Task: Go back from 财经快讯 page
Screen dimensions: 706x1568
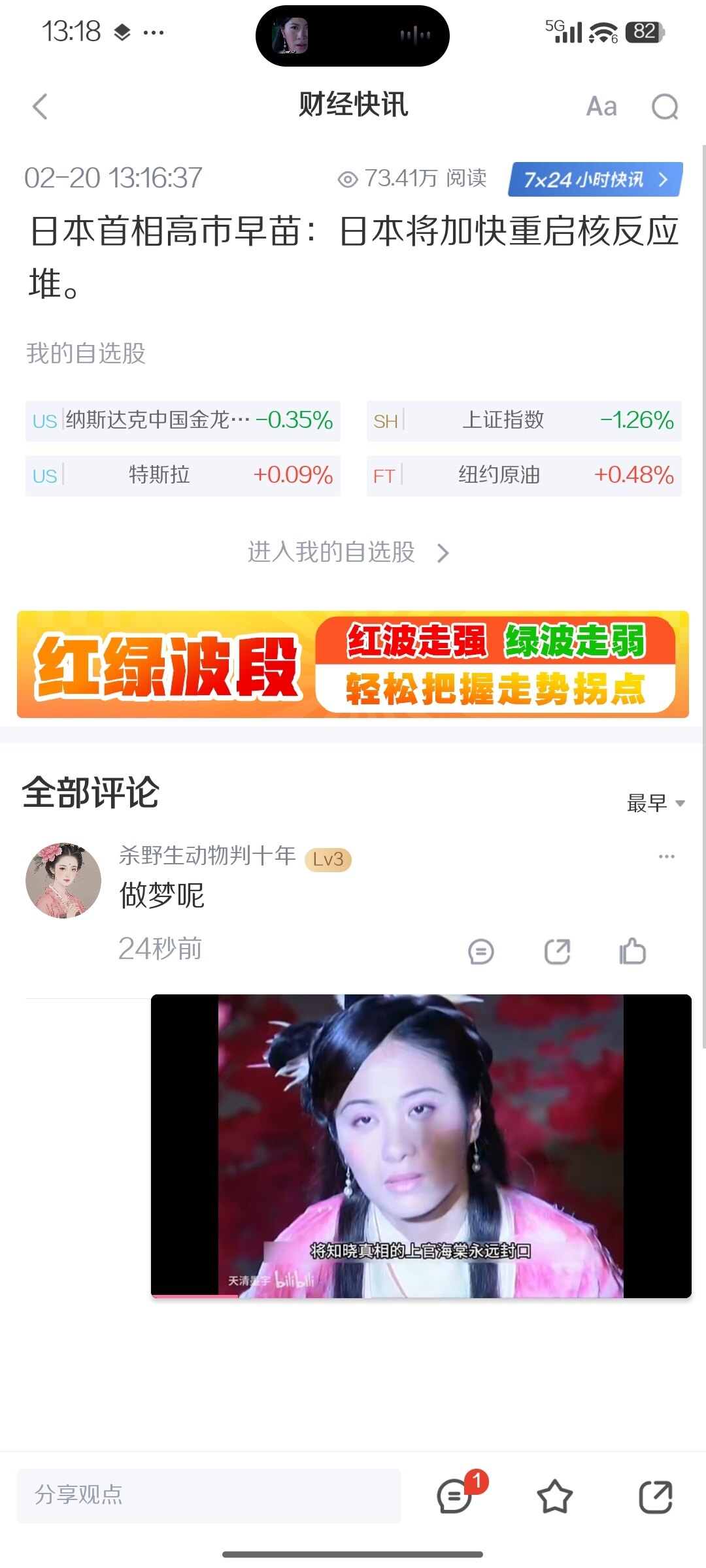Action: [x=41, y=106]
